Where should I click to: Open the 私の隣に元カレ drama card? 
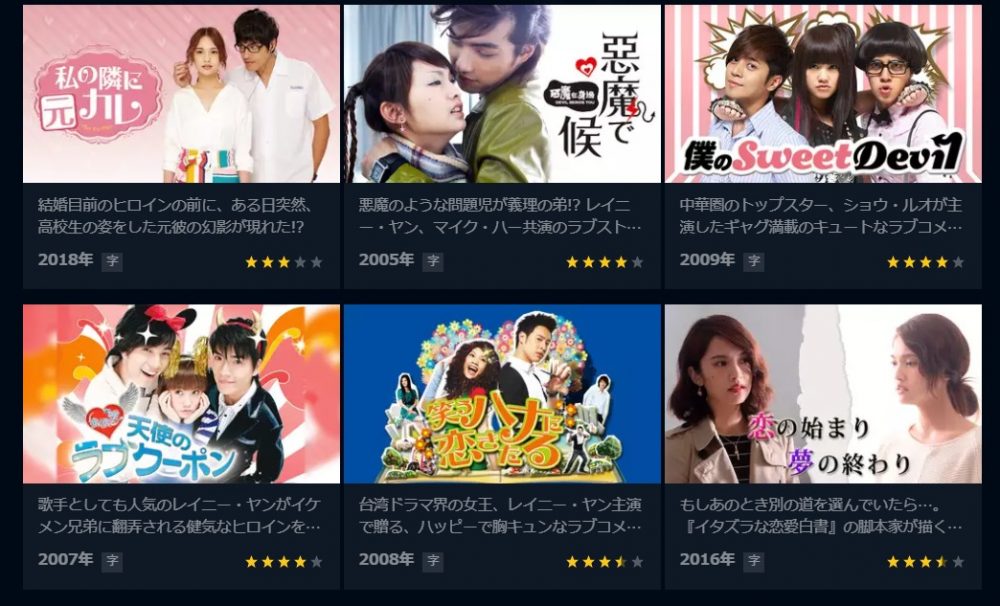tap(181, 95)
